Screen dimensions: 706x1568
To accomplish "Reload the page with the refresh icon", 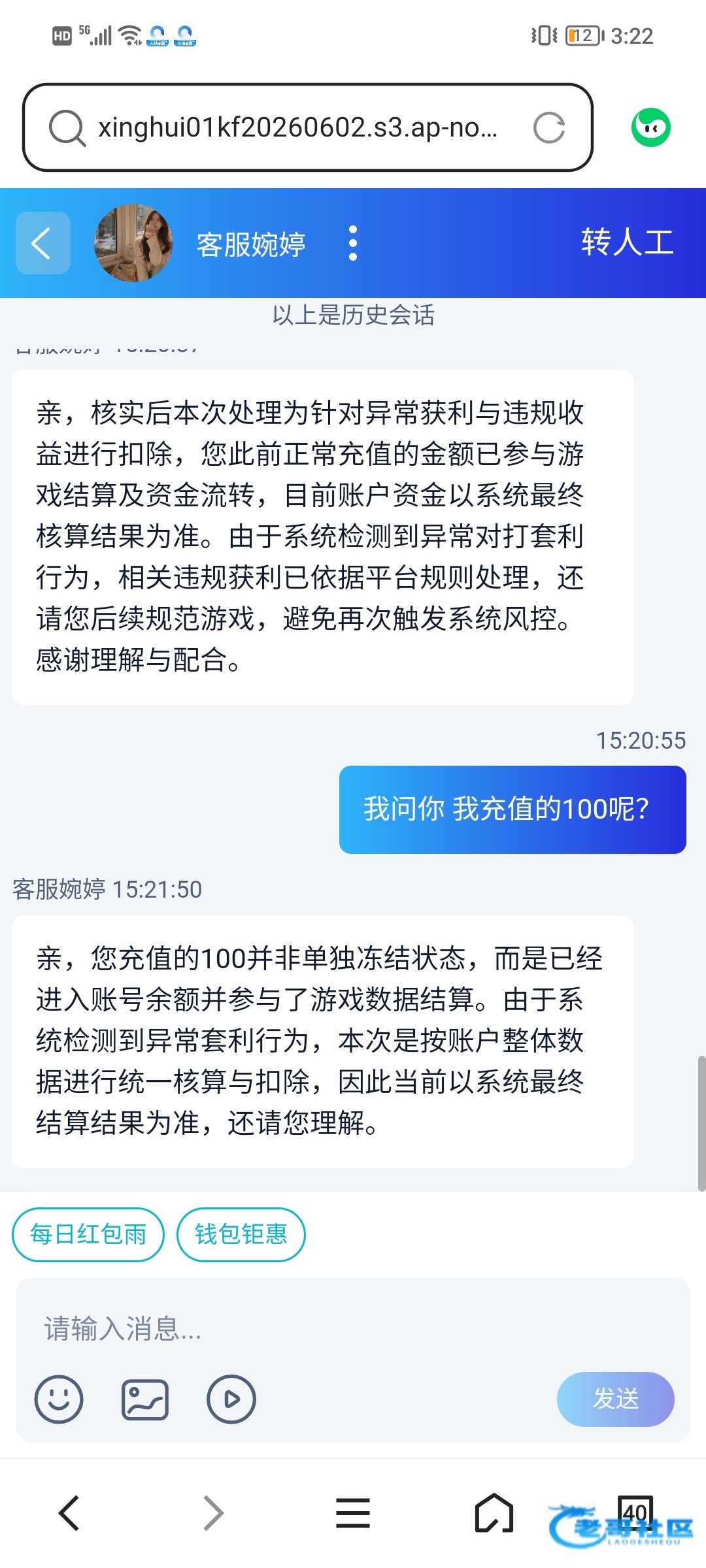I will [548, 127].
